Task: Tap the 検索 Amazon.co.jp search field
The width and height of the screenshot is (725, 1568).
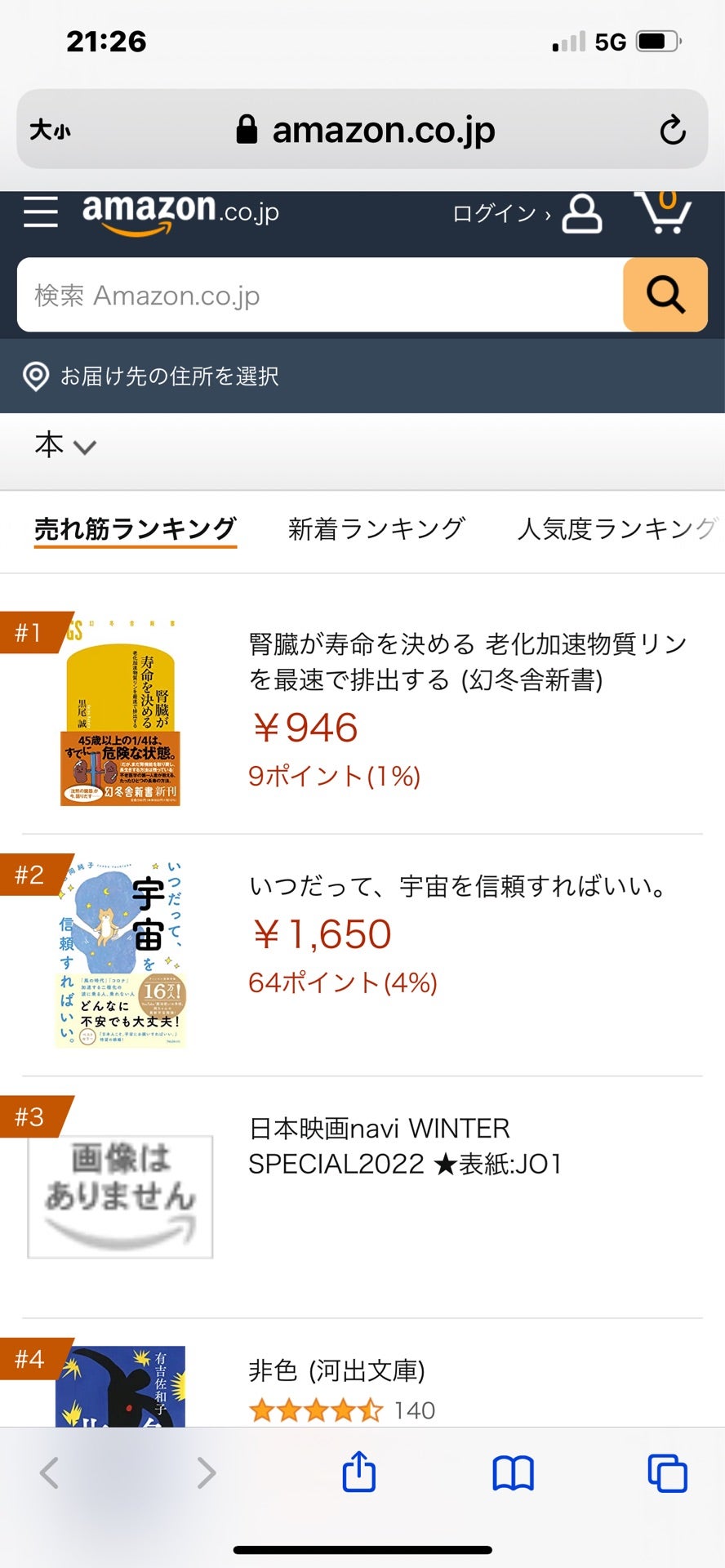Action: (318, 296)
